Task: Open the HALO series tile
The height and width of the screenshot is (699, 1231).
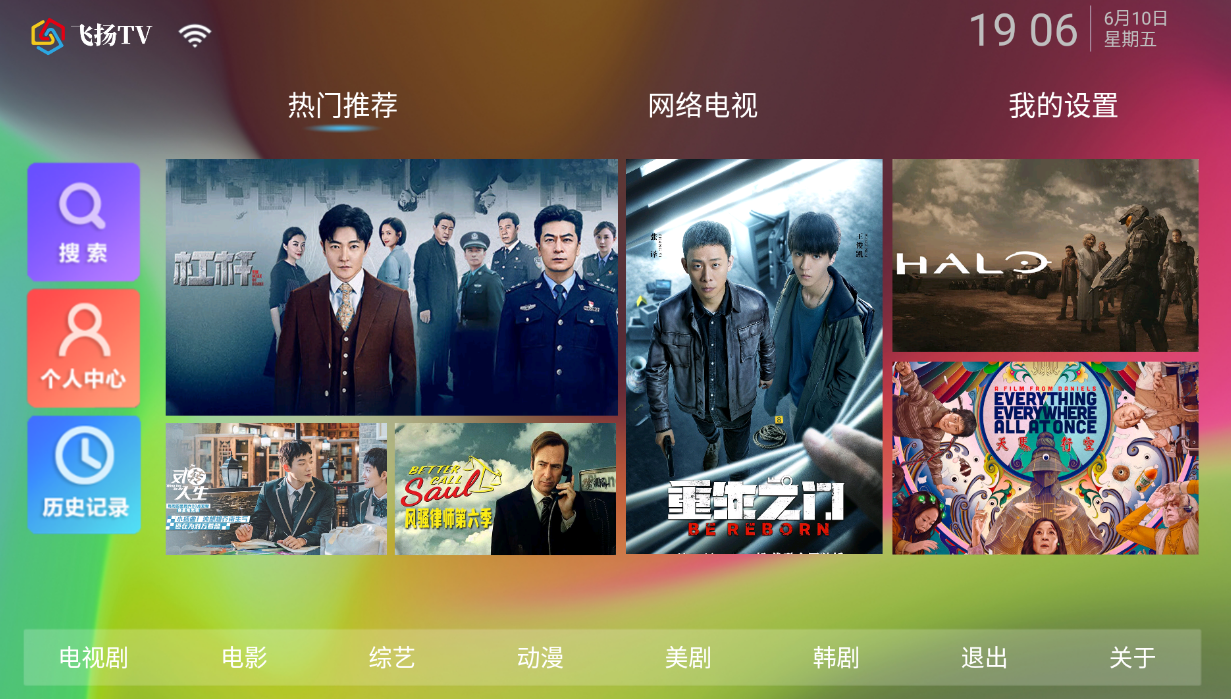Action: pos(1045,255)
